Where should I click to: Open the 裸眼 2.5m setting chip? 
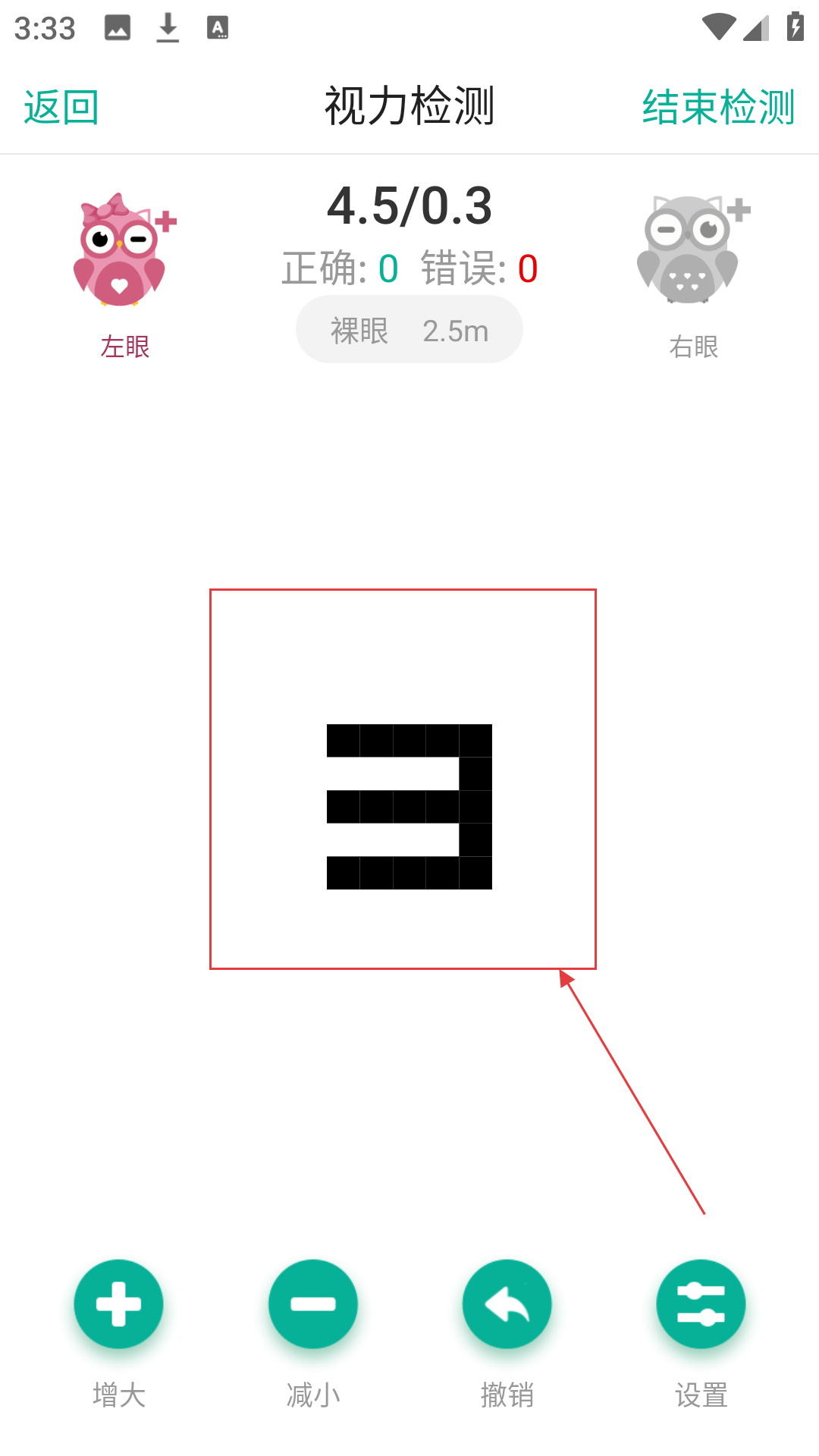pyautogui.click(x=409, y=329)
